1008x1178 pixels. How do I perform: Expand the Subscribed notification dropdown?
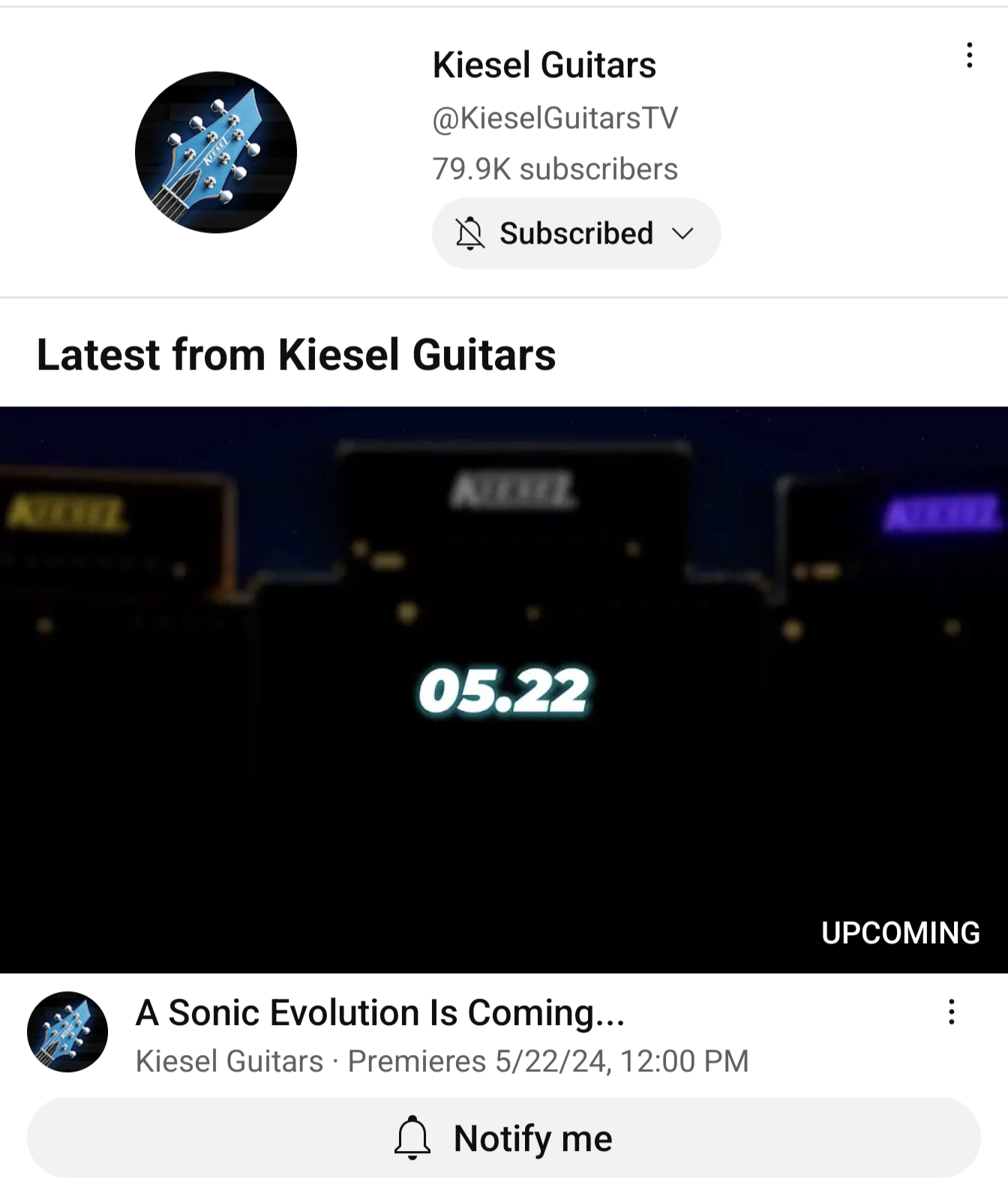coord(576,233)
